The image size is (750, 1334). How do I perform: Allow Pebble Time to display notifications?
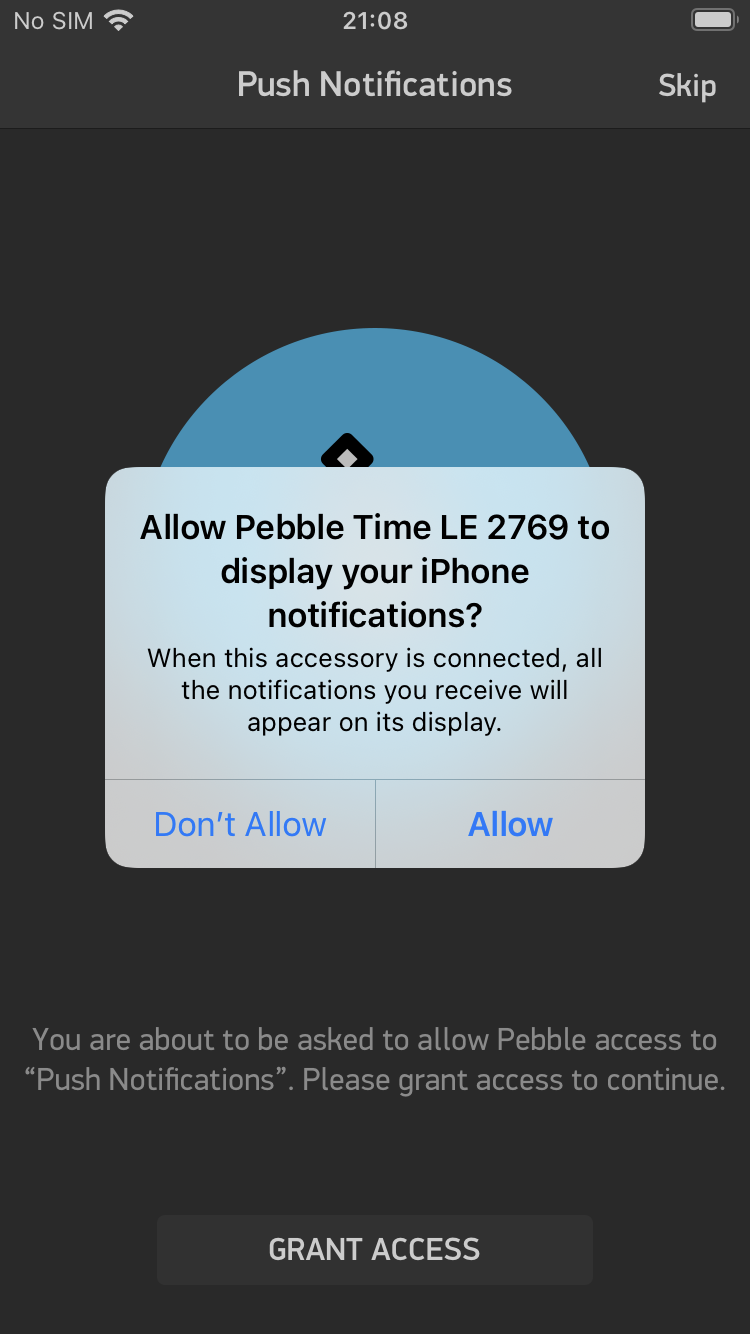click(510, 824)
